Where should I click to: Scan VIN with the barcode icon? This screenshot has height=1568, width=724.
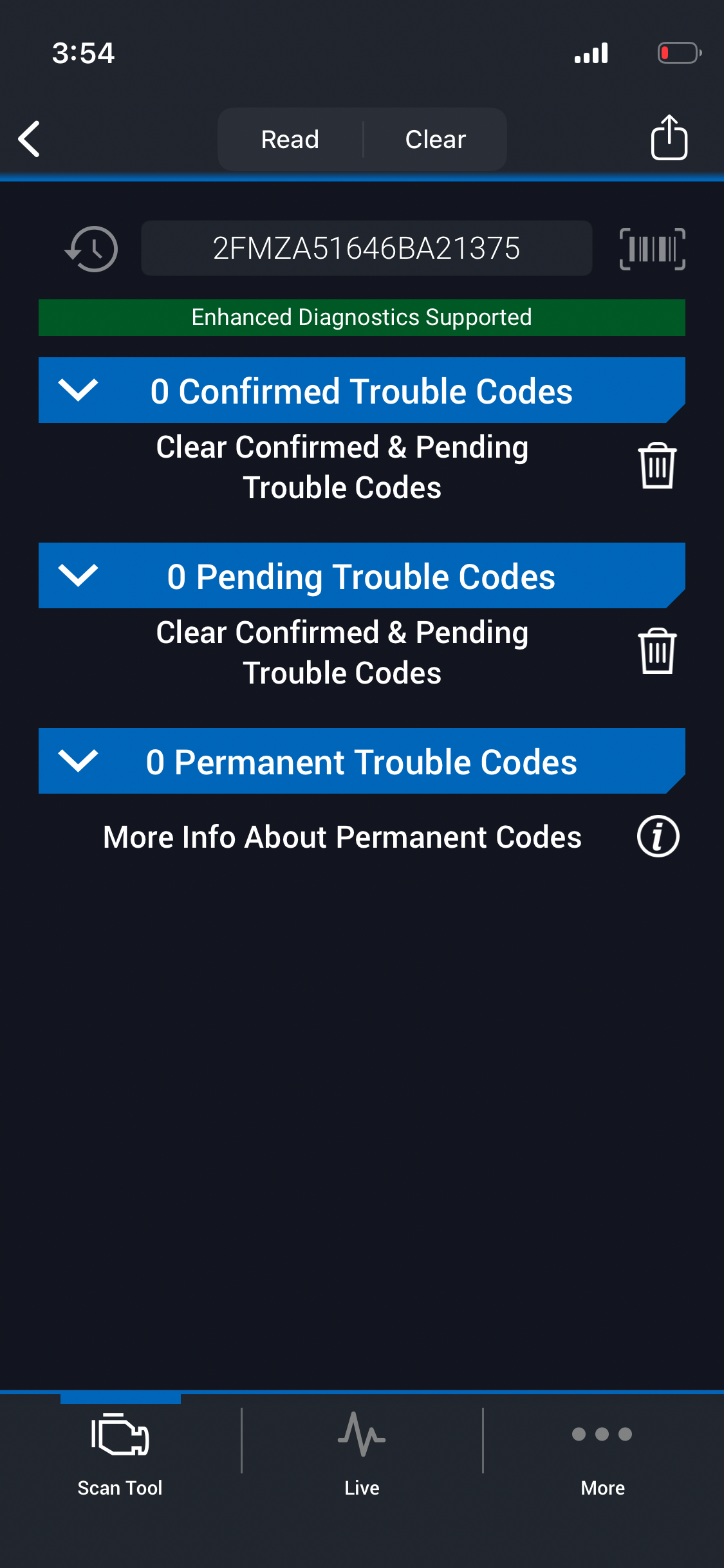coord(652,249)
